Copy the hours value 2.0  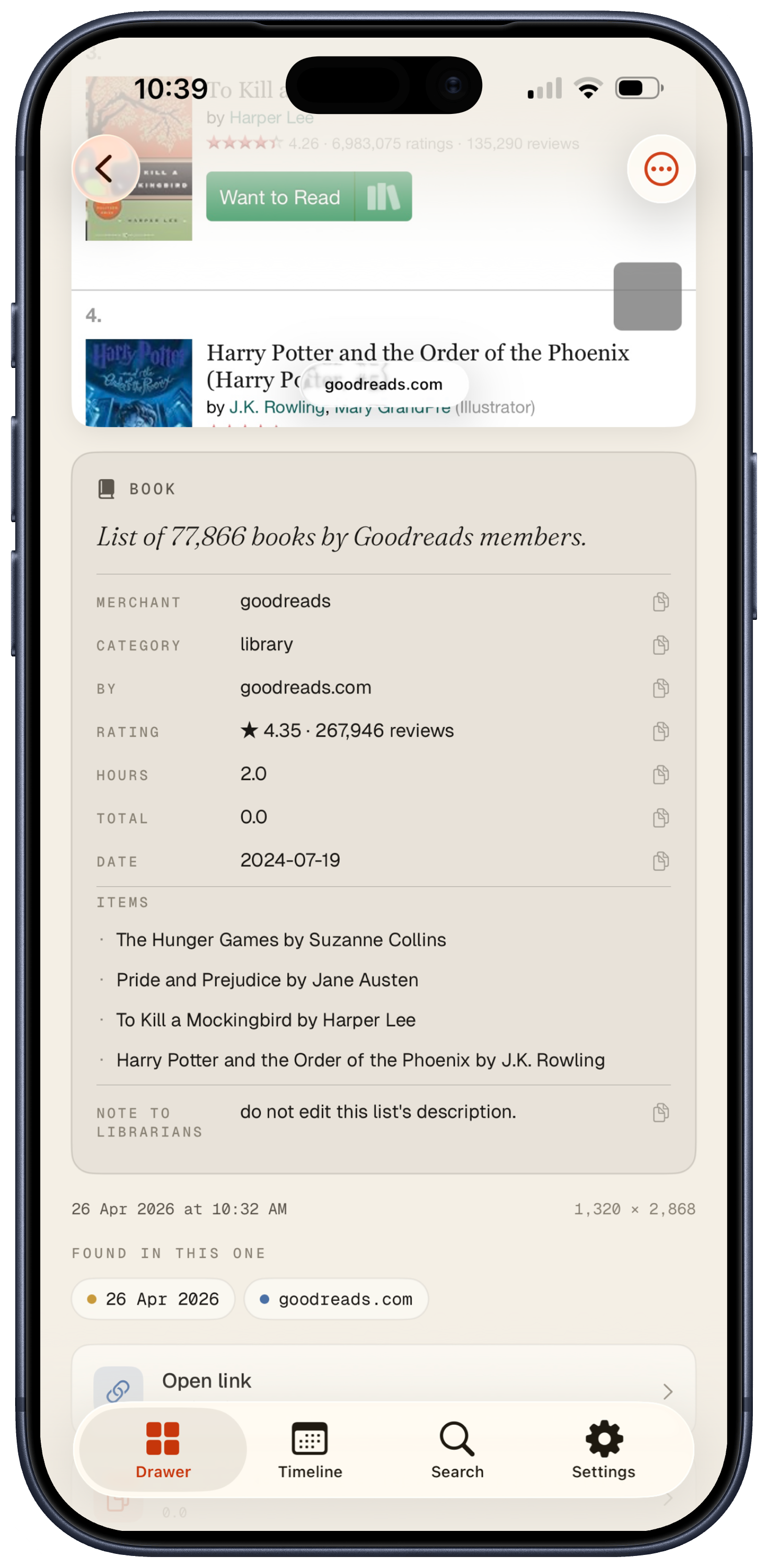pyautogui.click(x=660, y=774)
